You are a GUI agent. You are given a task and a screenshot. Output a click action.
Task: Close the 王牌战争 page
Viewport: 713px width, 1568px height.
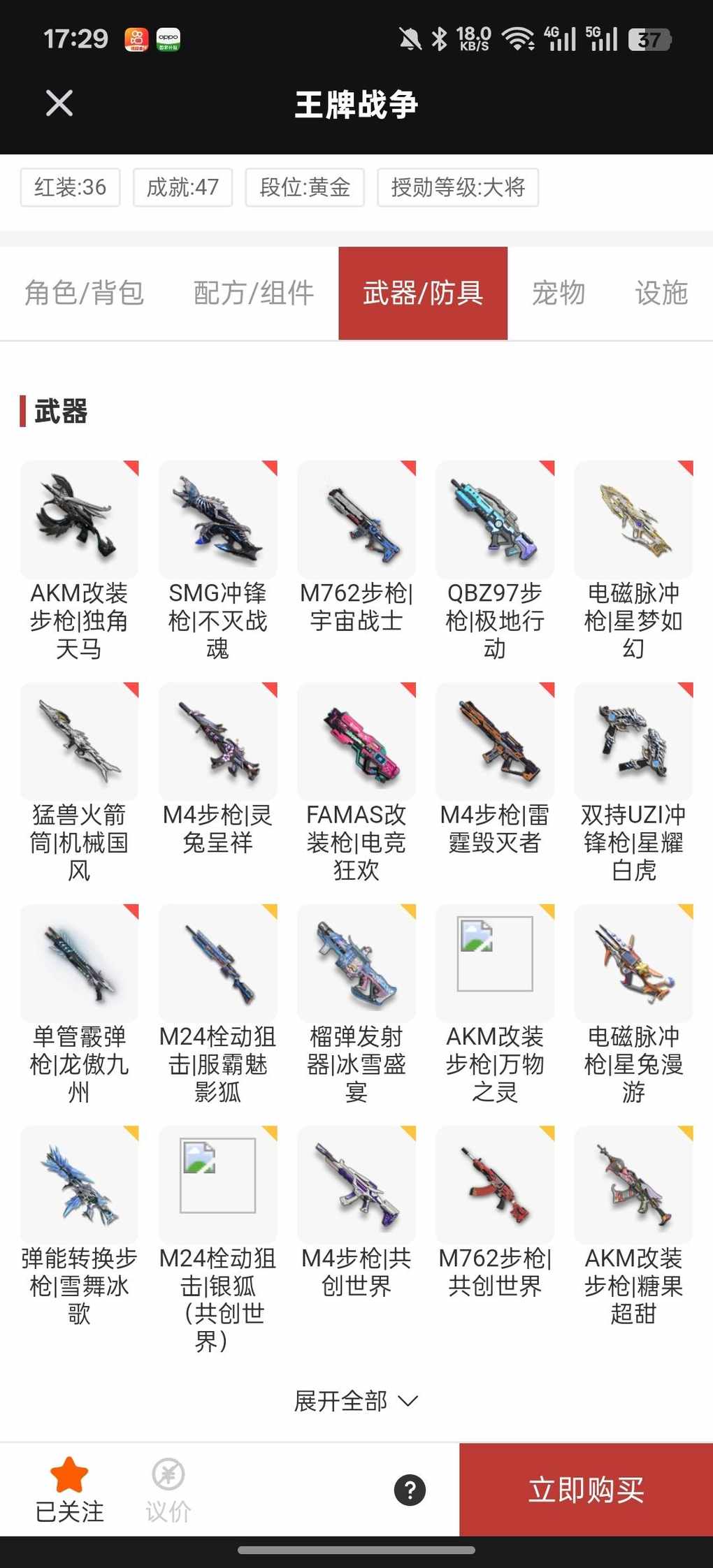[x=59, y=103]
